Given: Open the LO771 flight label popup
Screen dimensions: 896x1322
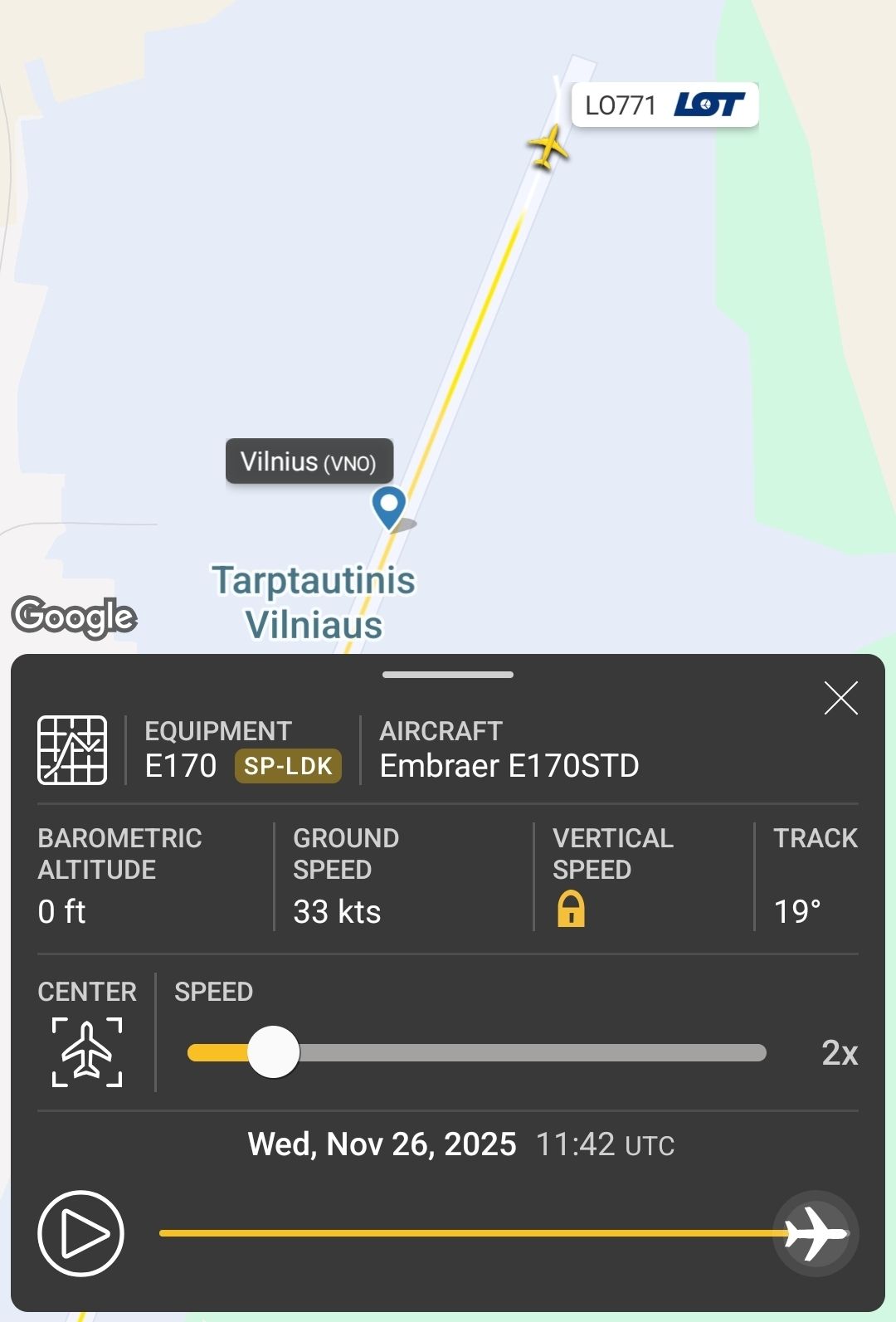Looking at the screenshot, I should click(x=621, y=105).
